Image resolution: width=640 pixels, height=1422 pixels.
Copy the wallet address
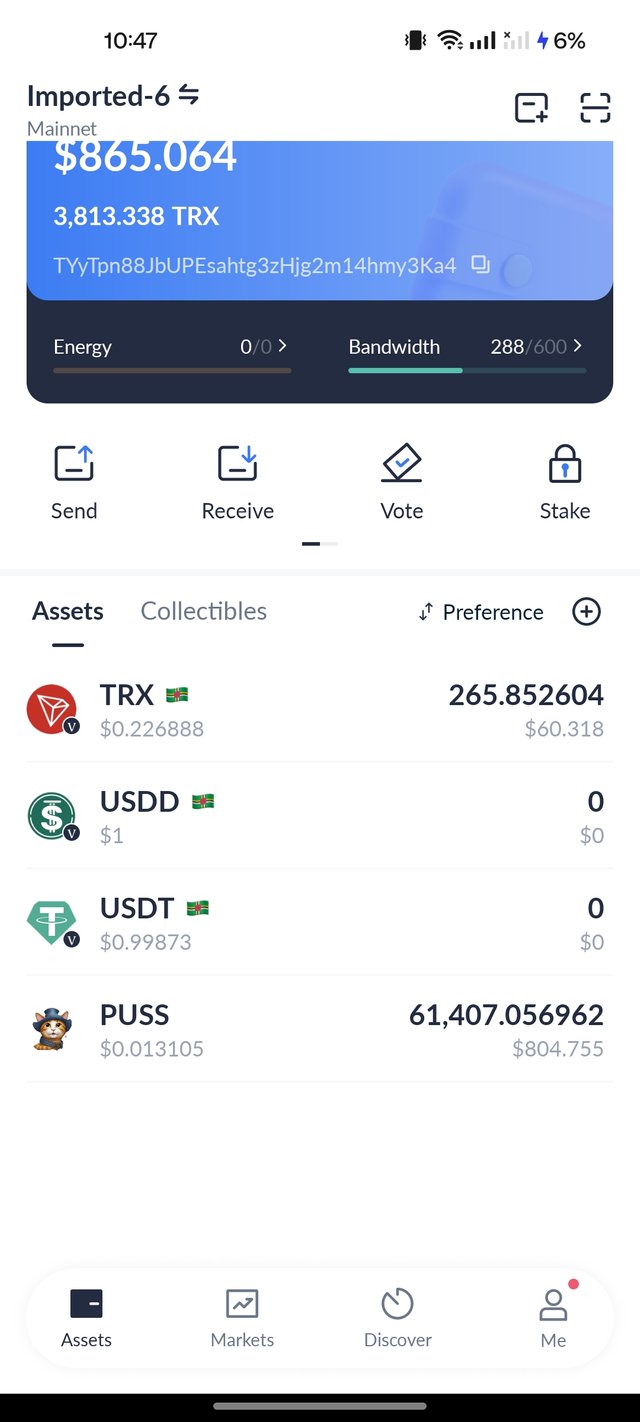pyautogui.click(x=481, y=265)
